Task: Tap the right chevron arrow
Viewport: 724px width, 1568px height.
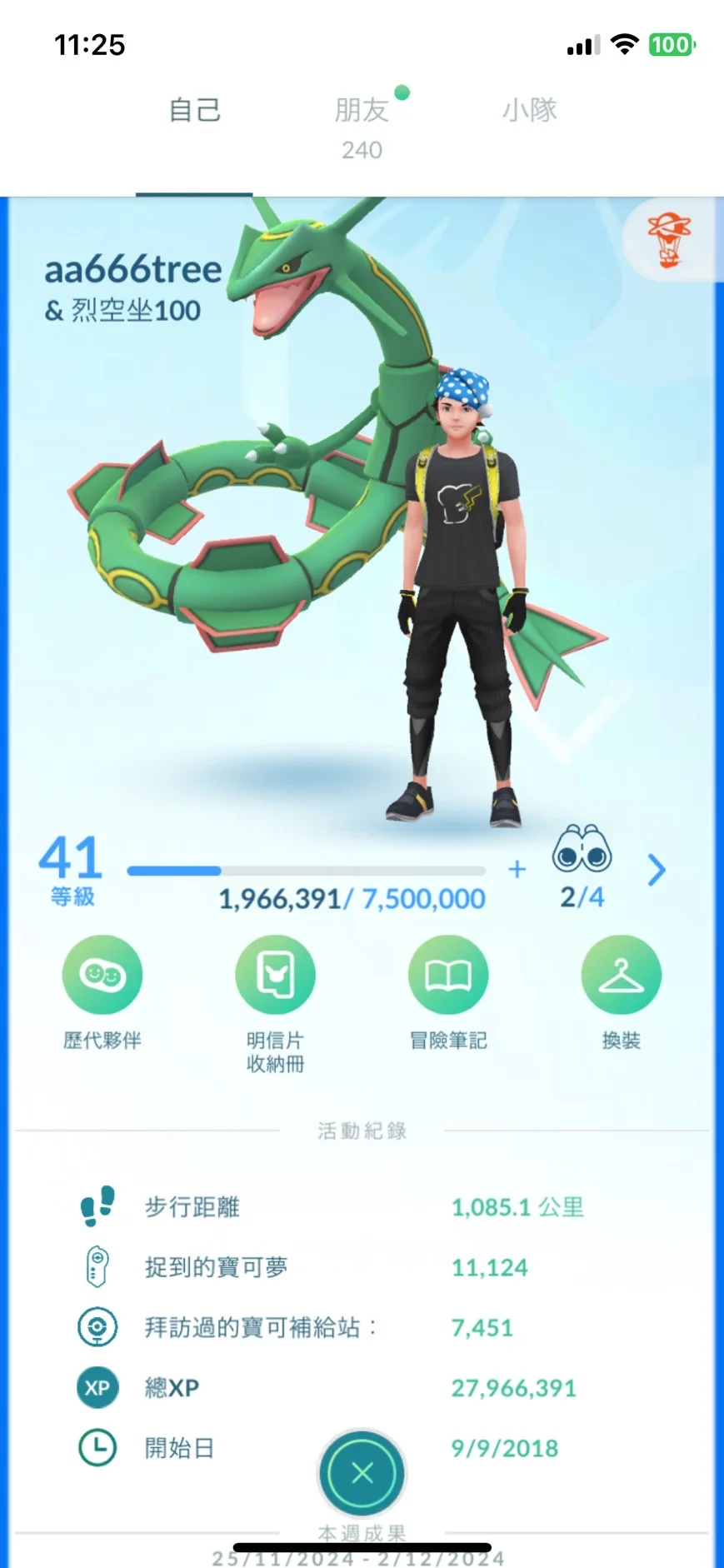Action: (x=657, y=870)
